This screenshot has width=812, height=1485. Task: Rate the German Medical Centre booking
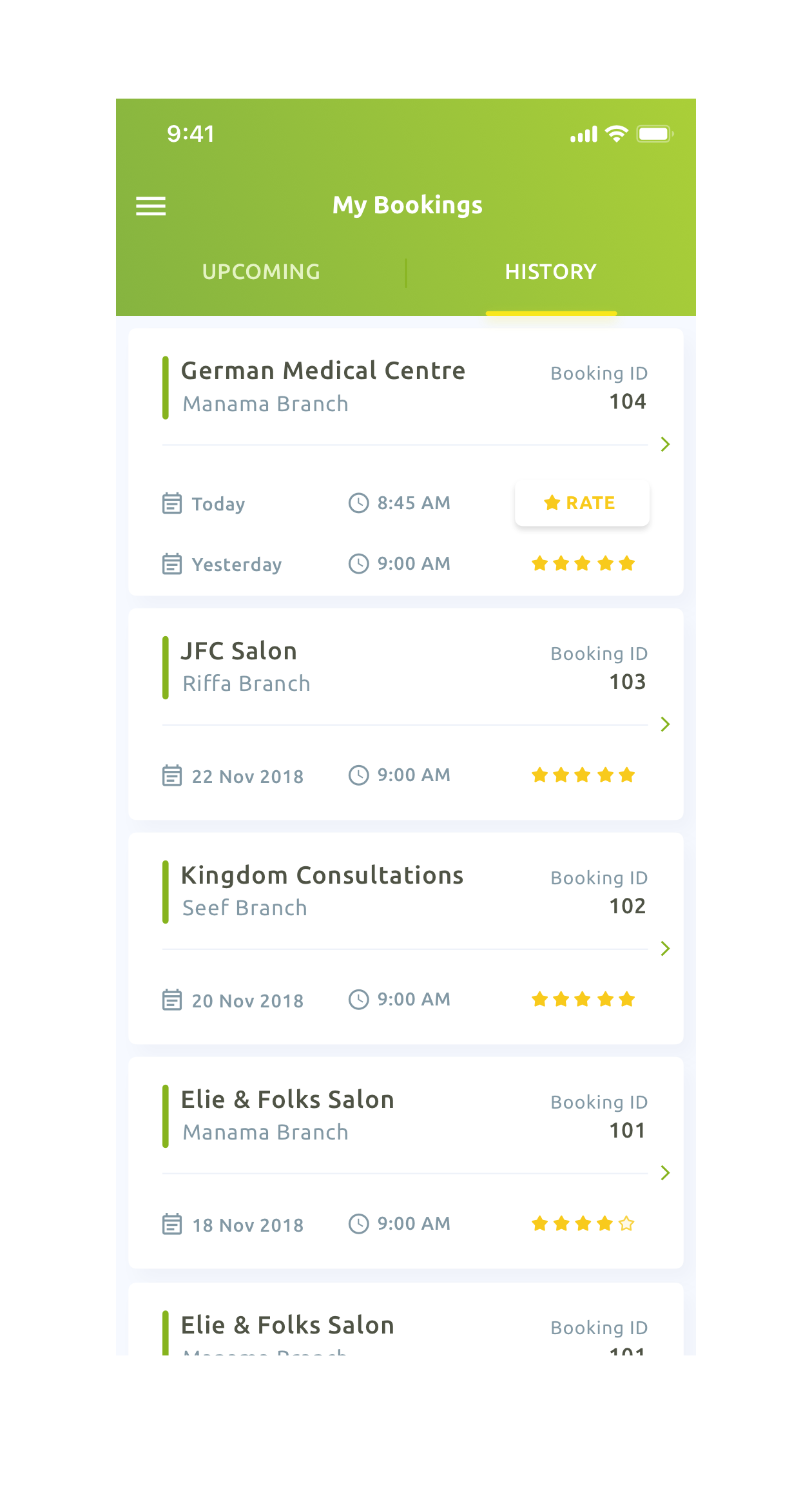pyautogui.click(x=582, y=503)
